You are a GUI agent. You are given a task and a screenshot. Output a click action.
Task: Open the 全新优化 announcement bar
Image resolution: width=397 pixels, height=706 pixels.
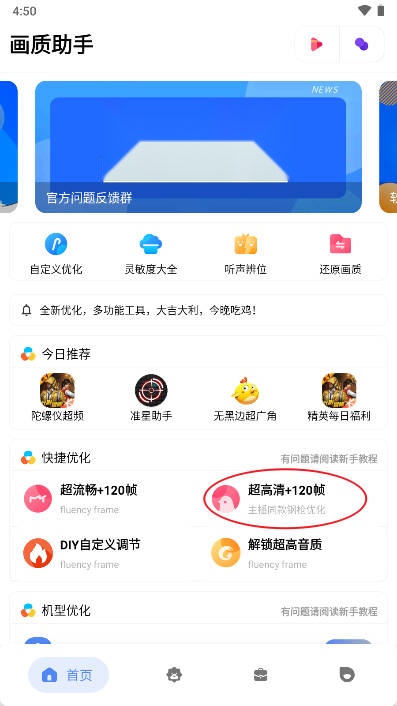(x=198, y=310)
